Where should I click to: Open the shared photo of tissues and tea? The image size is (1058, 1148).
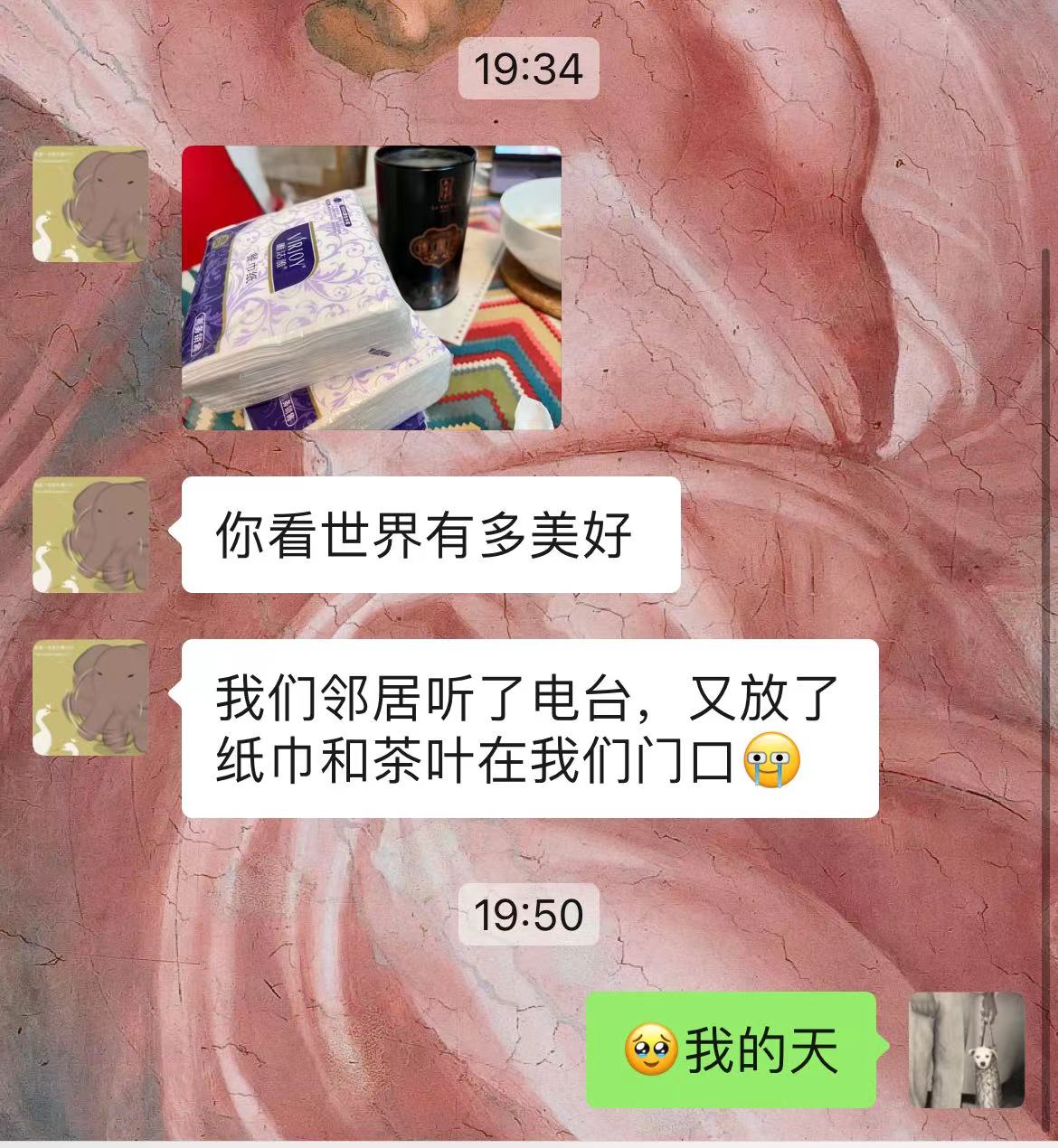pos(371,287)
